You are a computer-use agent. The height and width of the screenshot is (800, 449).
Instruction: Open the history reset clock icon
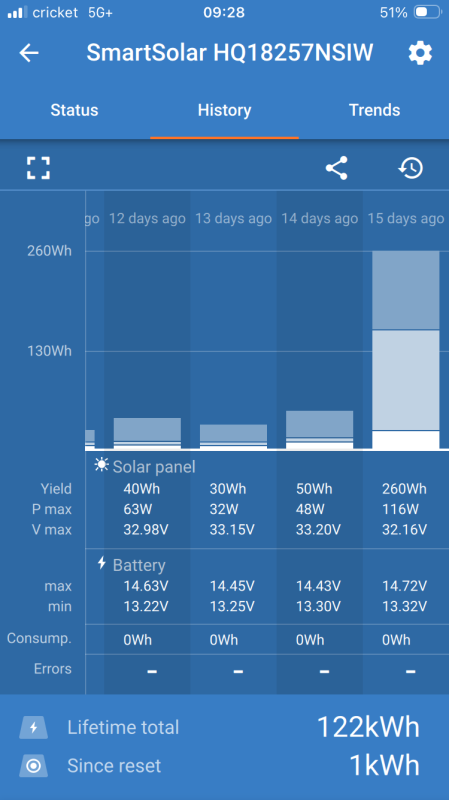click(x=411, y=168)
